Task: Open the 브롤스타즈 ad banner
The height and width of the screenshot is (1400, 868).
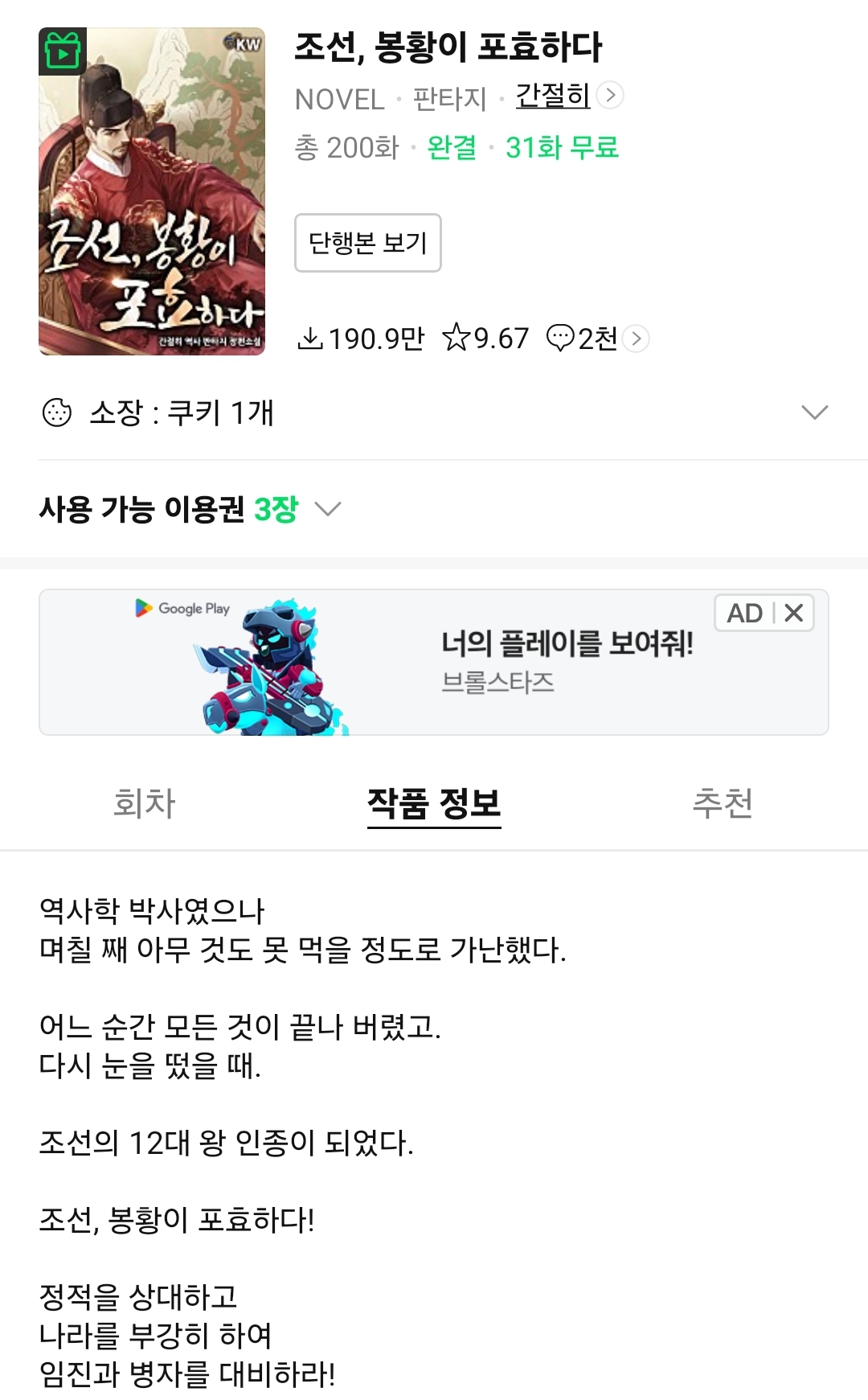Action: pos(434,663)
